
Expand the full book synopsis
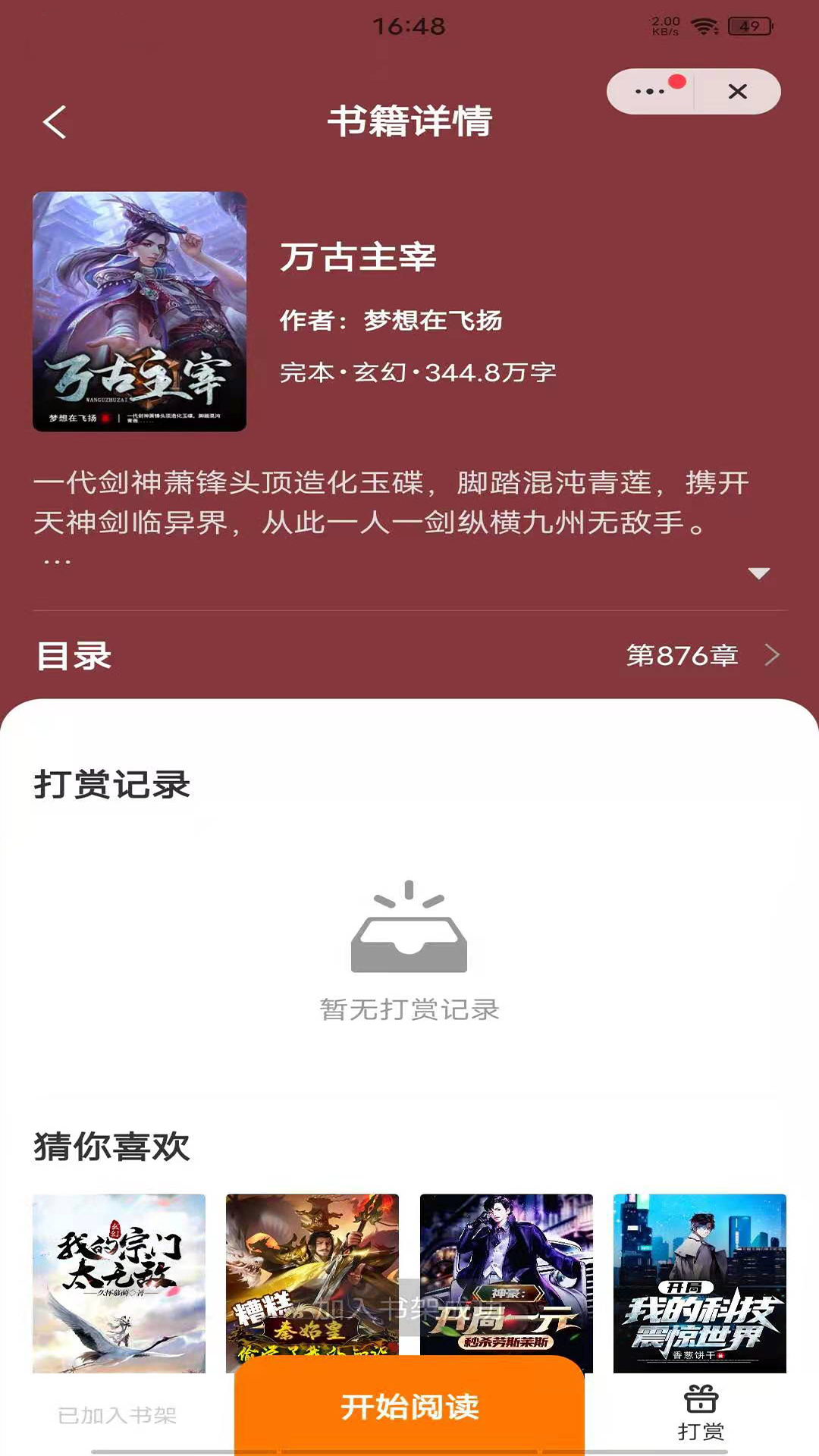click(758, 573)
